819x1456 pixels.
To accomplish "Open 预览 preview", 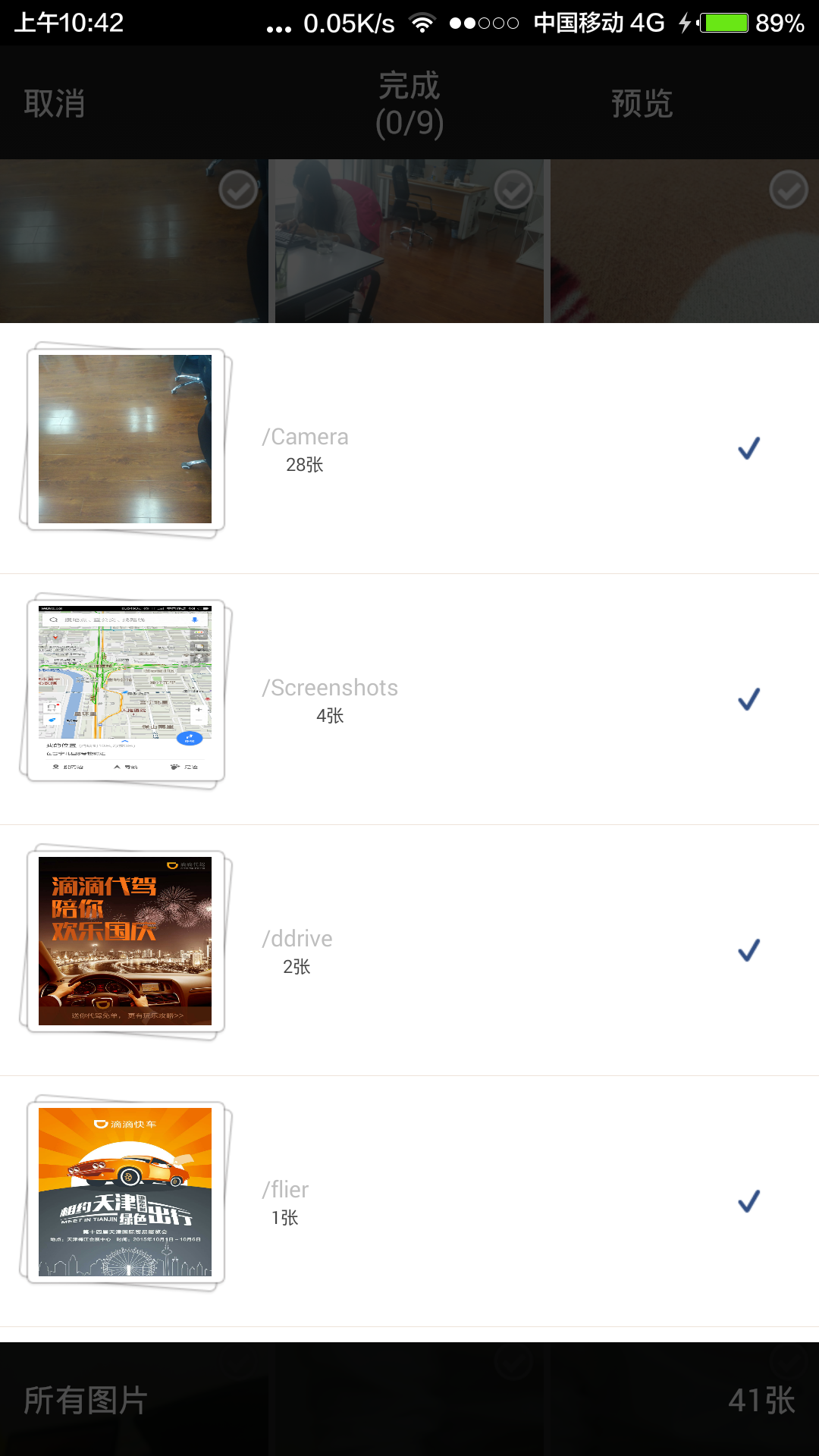I will 642,103.
